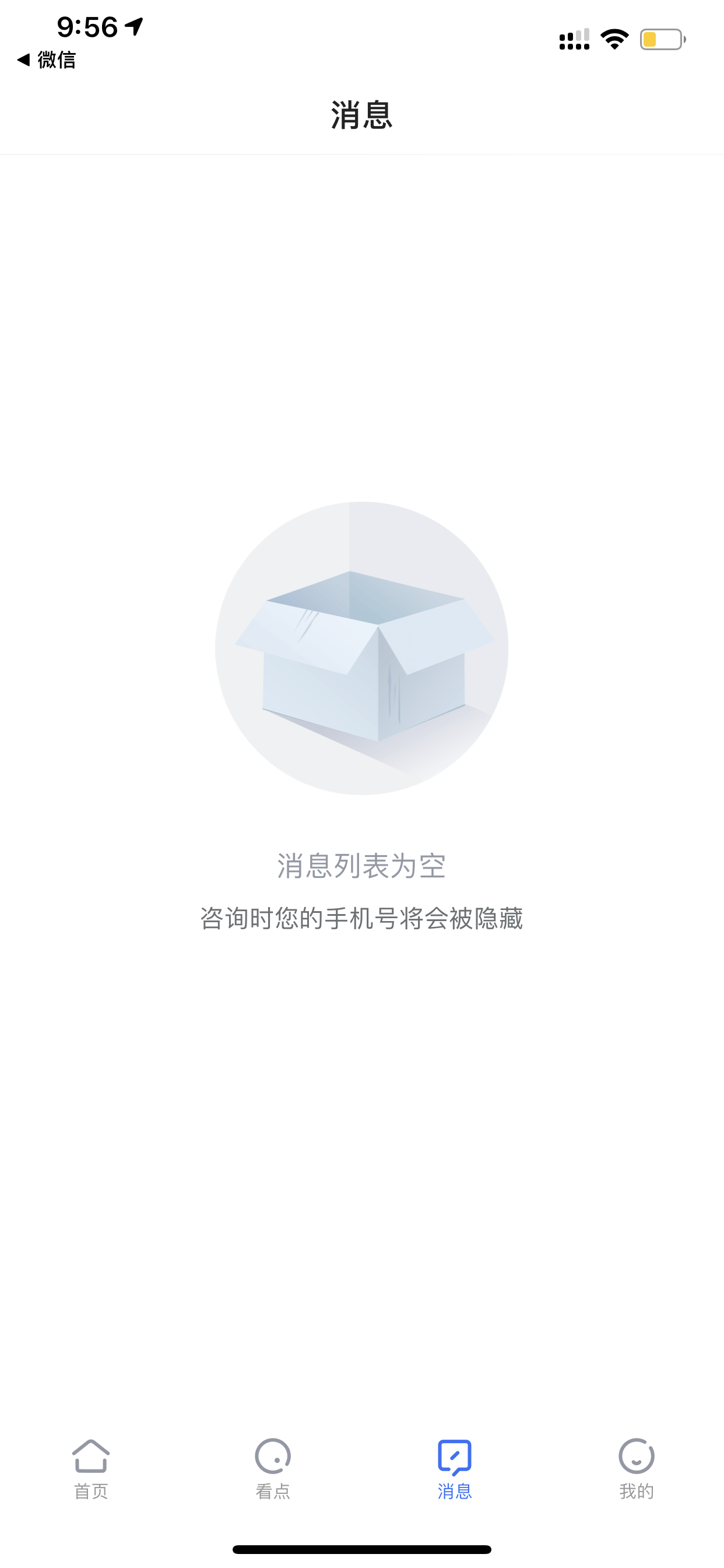Select the 消息 tab
724x1568 pixels.
tap(455, 1469)
